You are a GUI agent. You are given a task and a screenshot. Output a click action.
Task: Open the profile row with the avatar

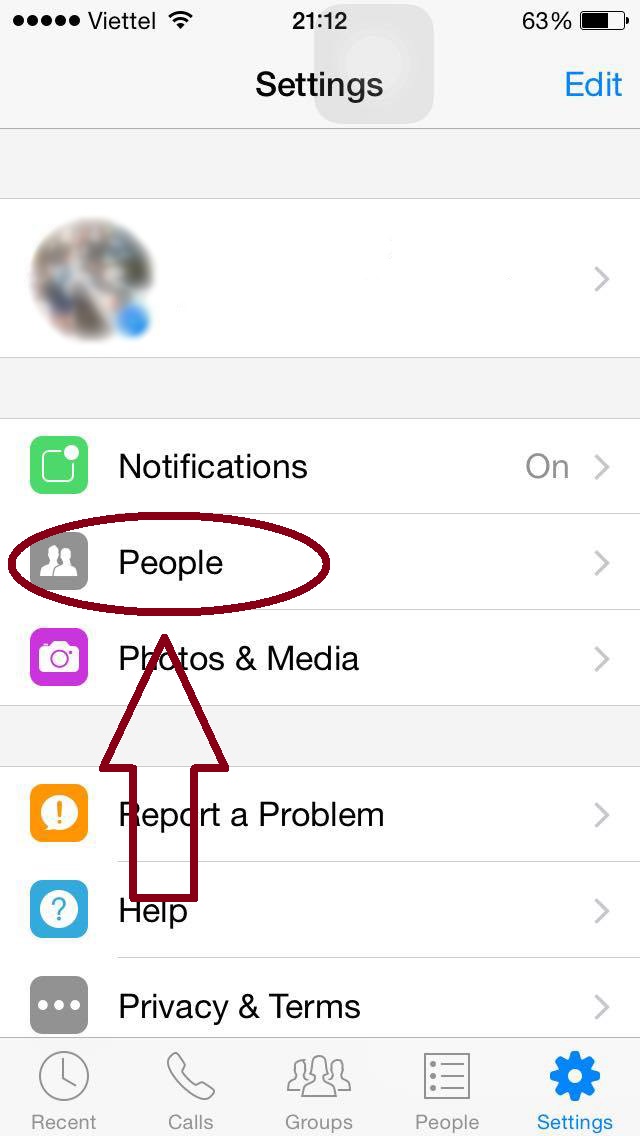point(320,278)
